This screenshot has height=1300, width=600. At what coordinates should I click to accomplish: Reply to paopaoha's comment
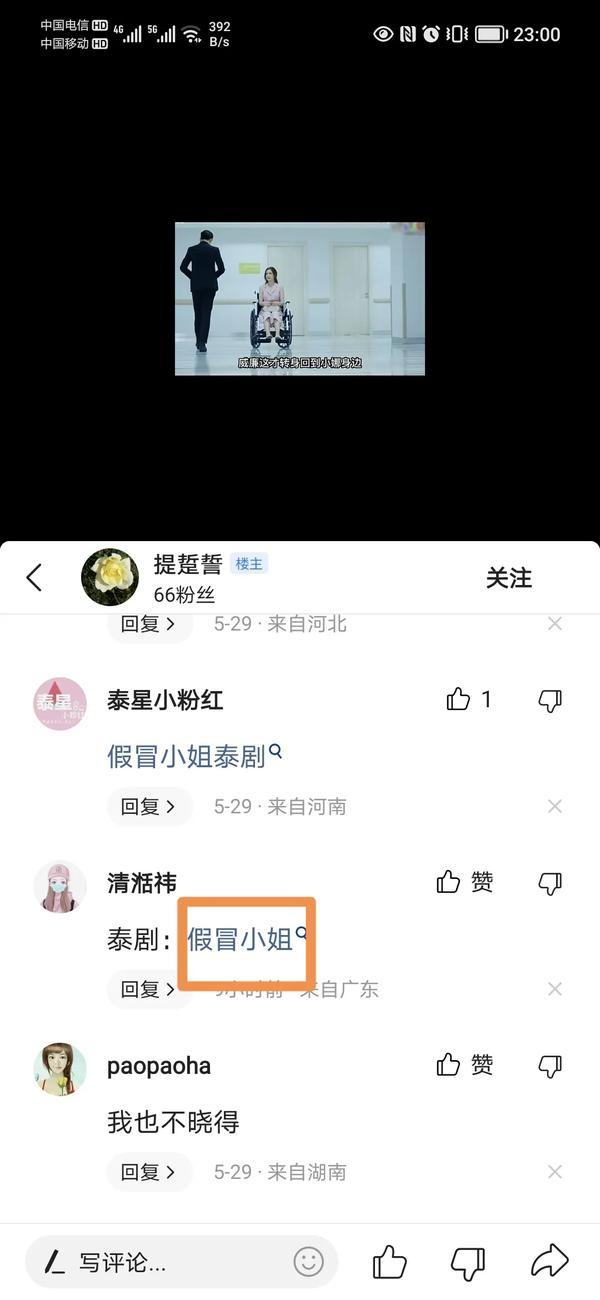[x=149, y=1171]
